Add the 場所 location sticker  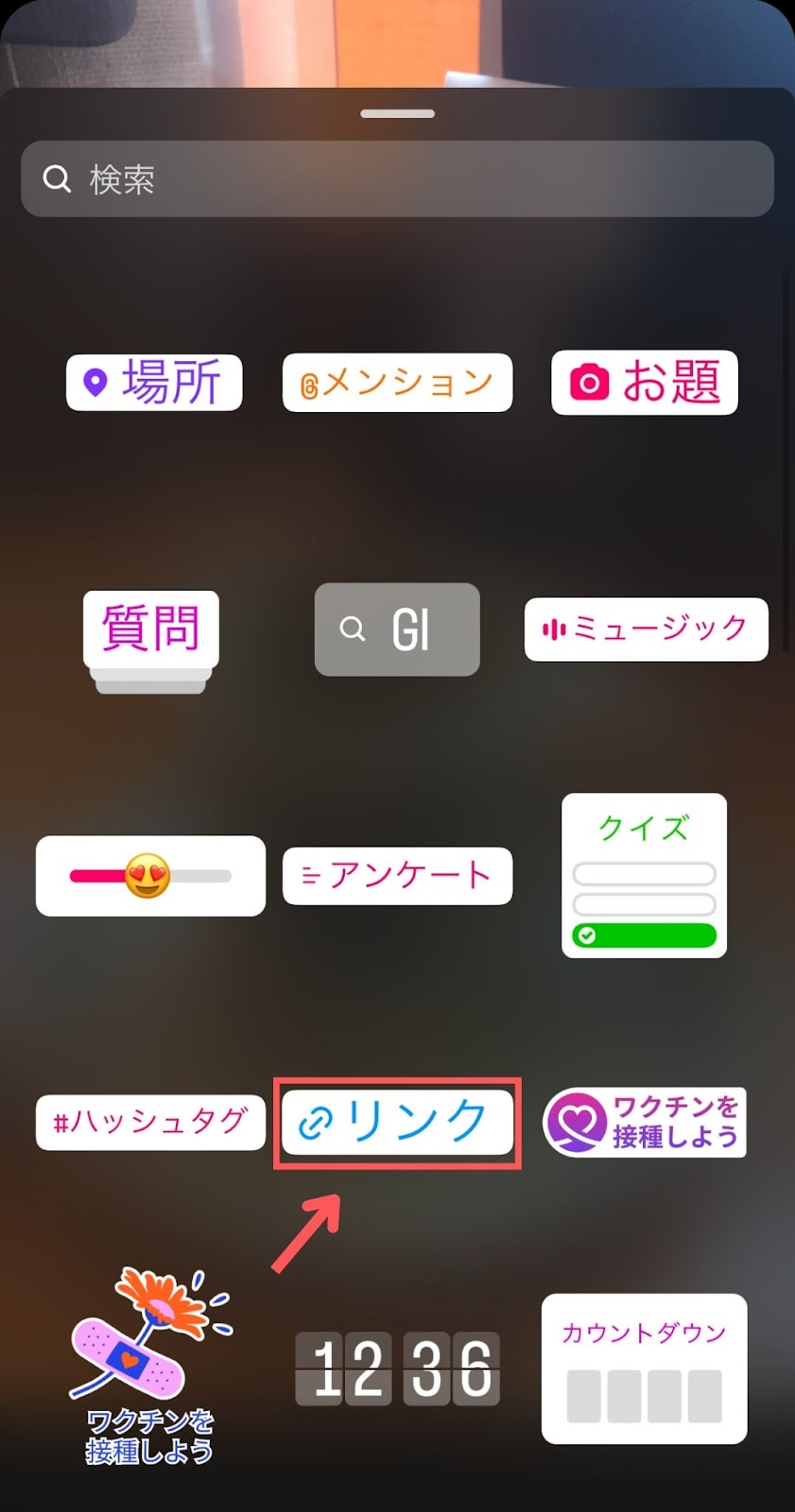(x=154, y=383)
